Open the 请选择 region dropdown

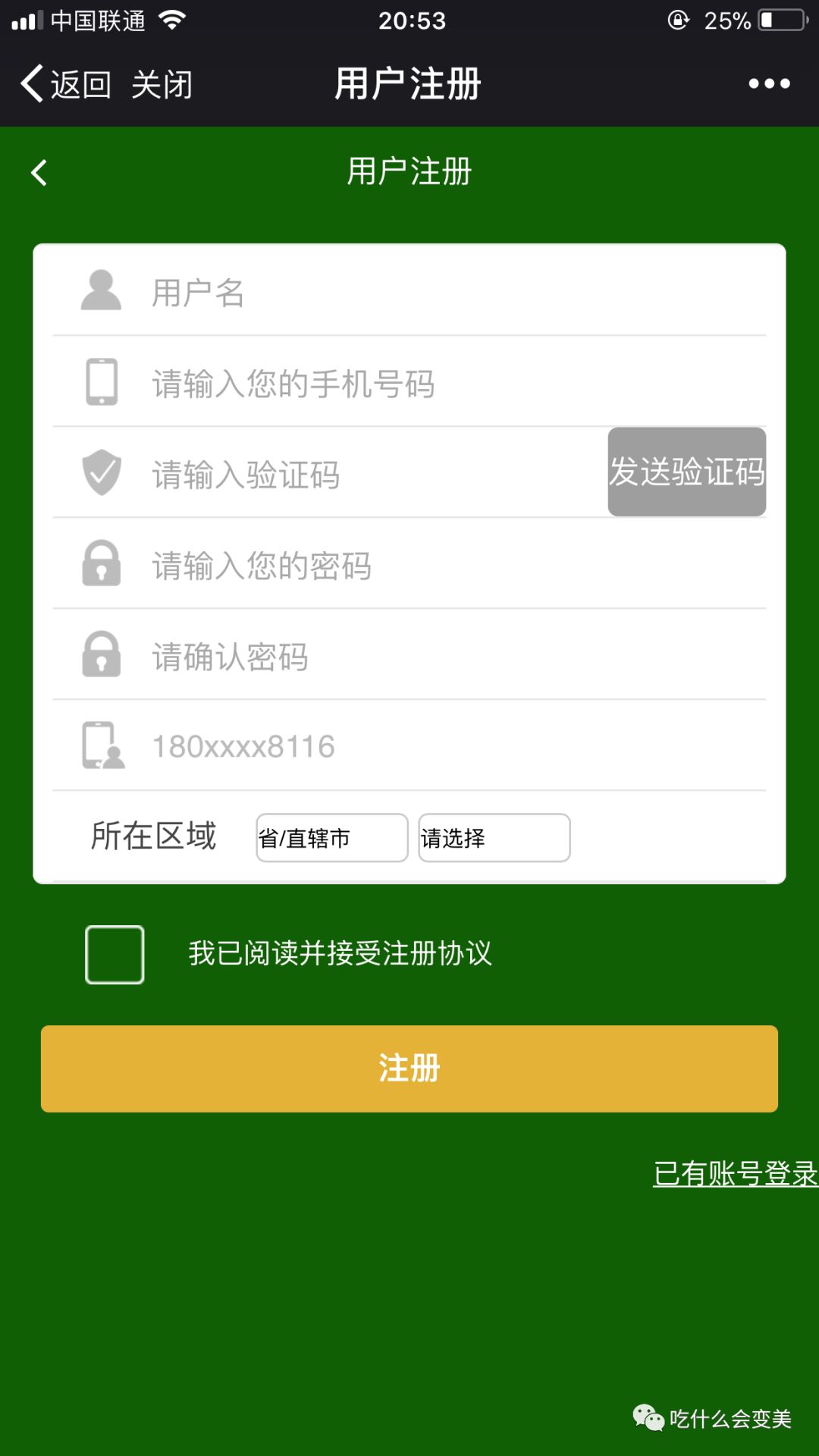[494, 838]
